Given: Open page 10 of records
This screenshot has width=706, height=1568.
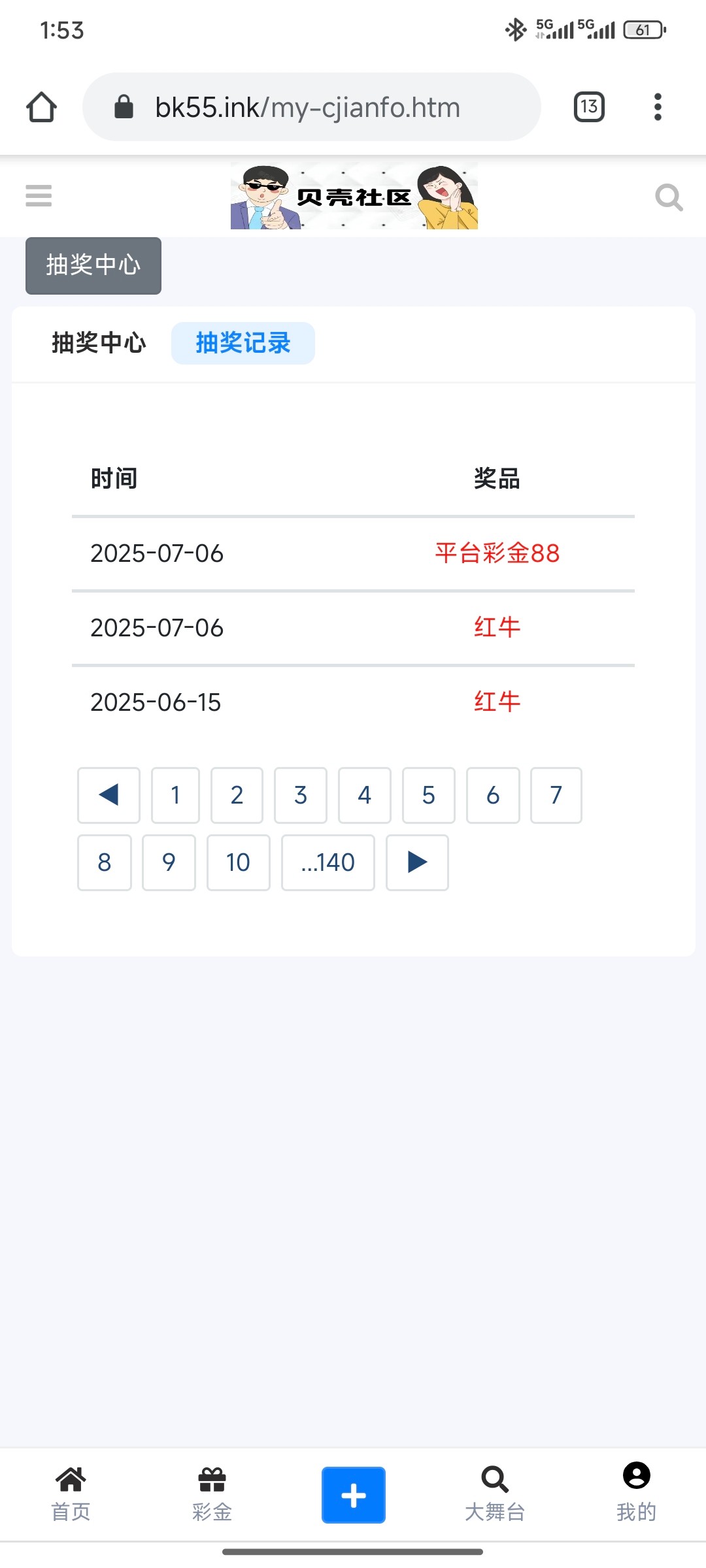Looking at the screenshot, I should tap(238, 862).
